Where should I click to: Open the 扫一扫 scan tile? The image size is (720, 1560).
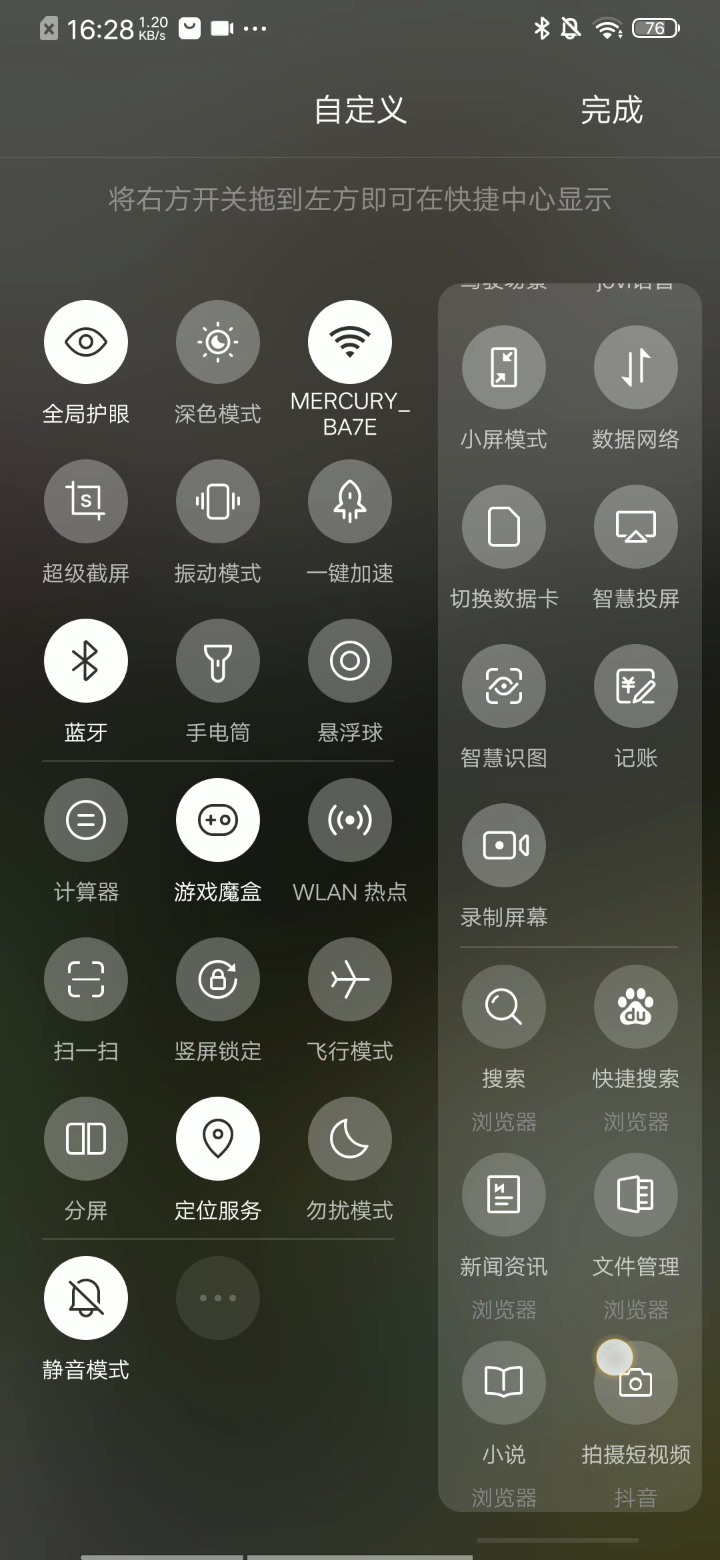pyautogui.click(x=86, y=980)
